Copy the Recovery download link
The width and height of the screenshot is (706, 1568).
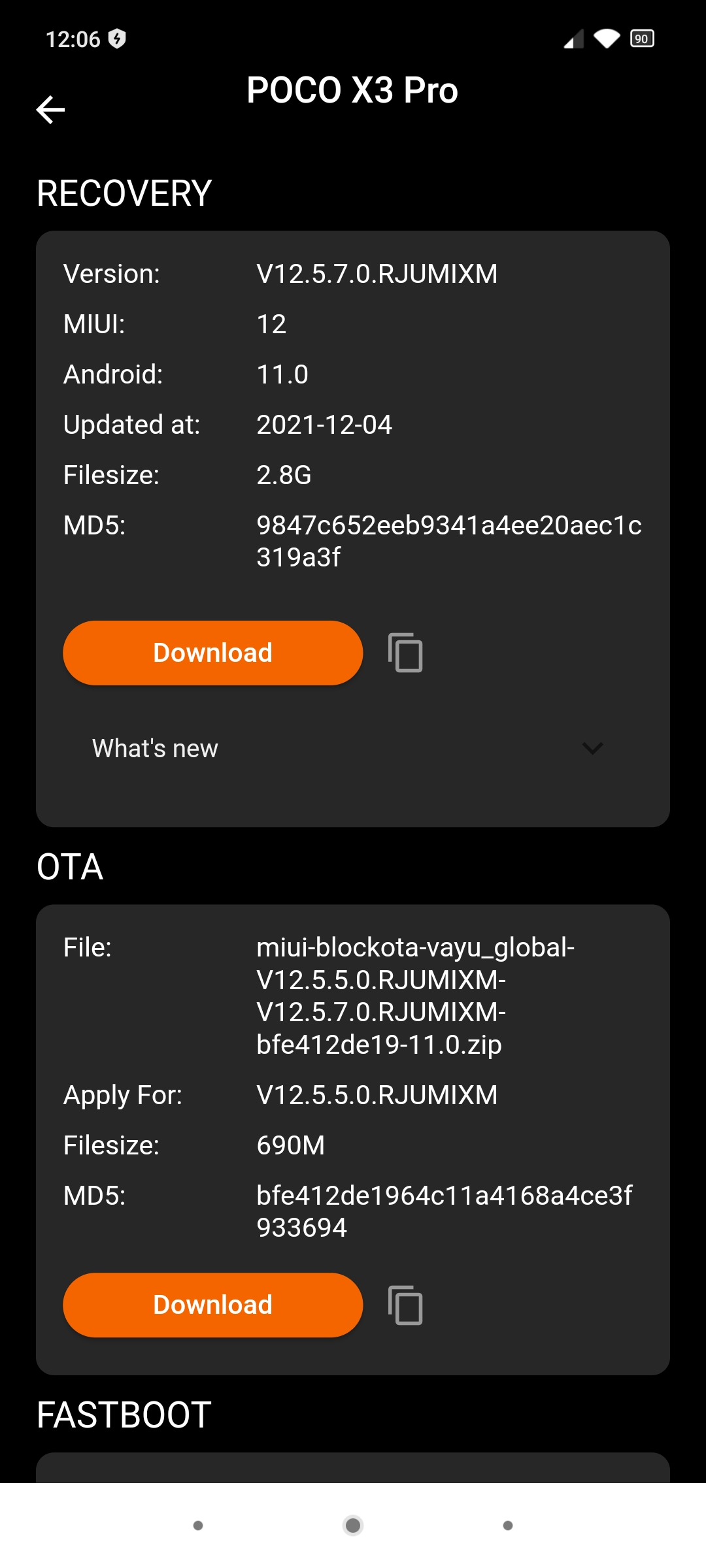click(405, 653)
